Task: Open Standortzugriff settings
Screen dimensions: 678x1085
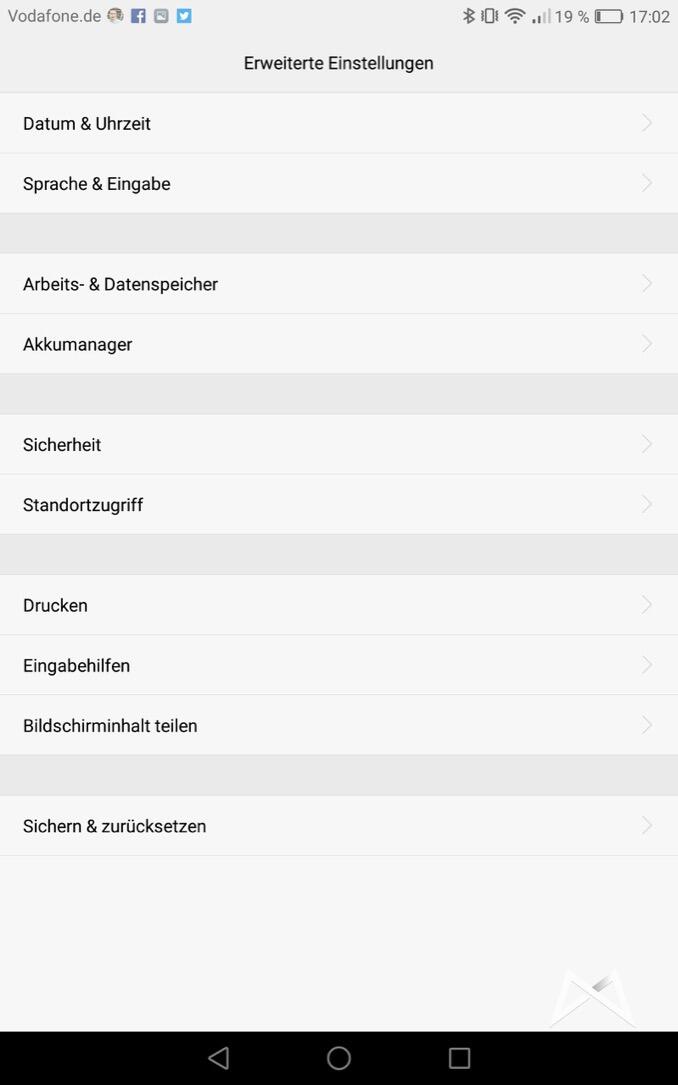Action: [x=338, y=504]
